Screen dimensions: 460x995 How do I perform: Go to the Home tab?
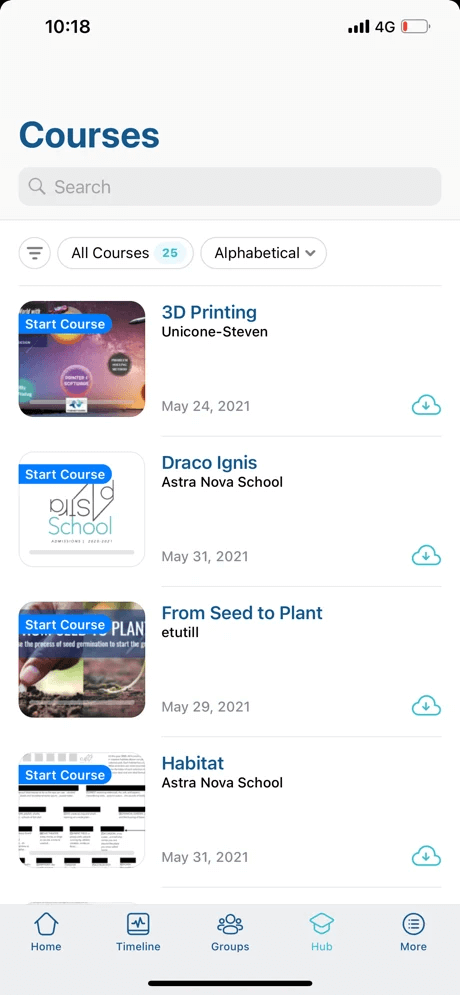click(x=46, y=932)
